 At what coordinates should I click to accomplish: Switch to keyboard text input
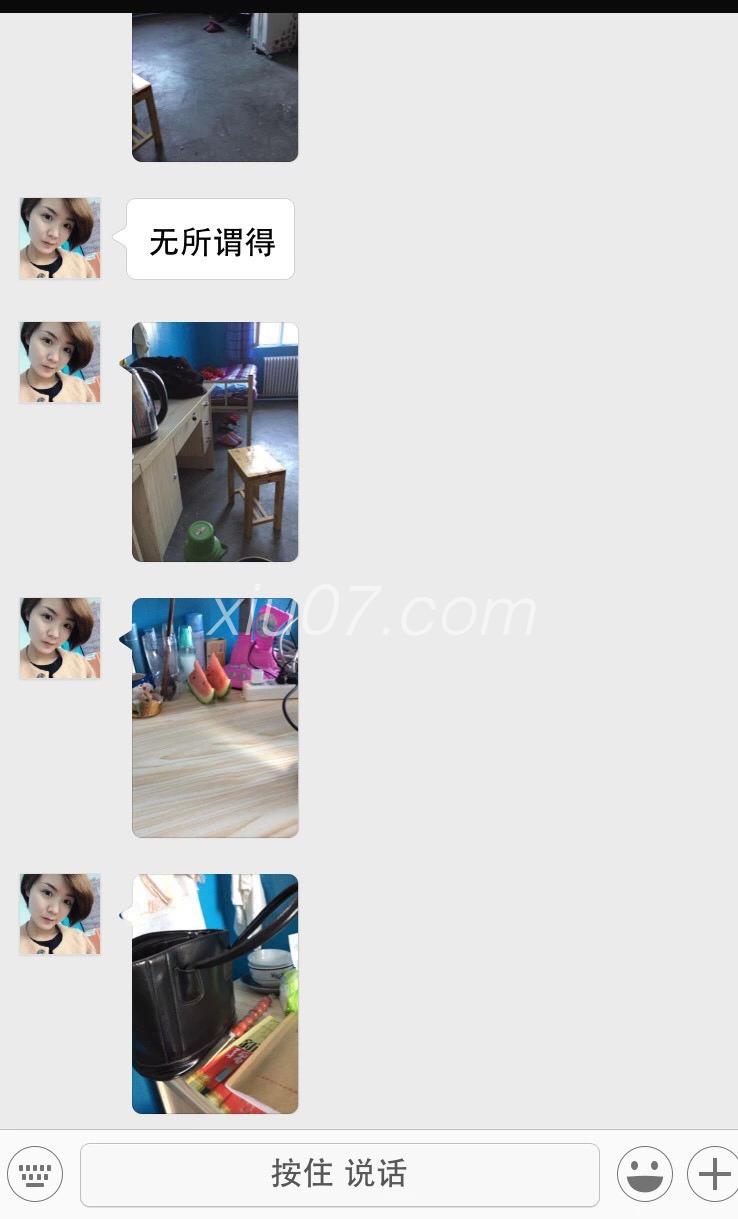[35, 1173]
